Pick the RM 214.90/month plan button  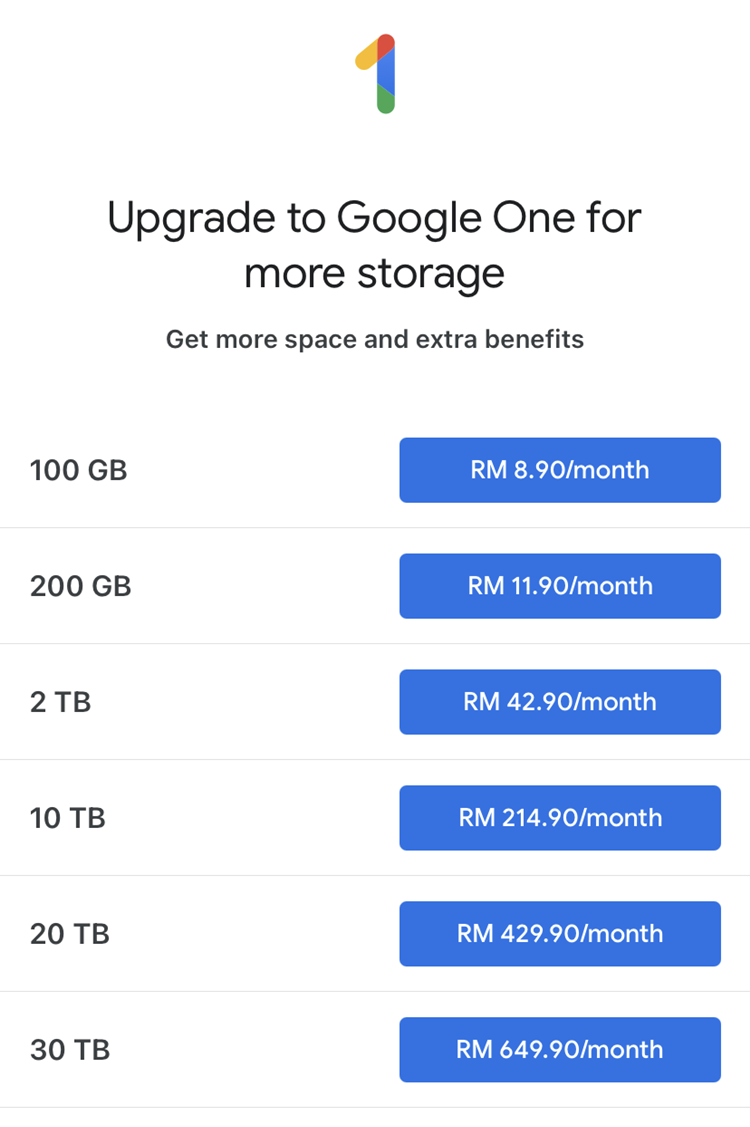click(559, 818)
